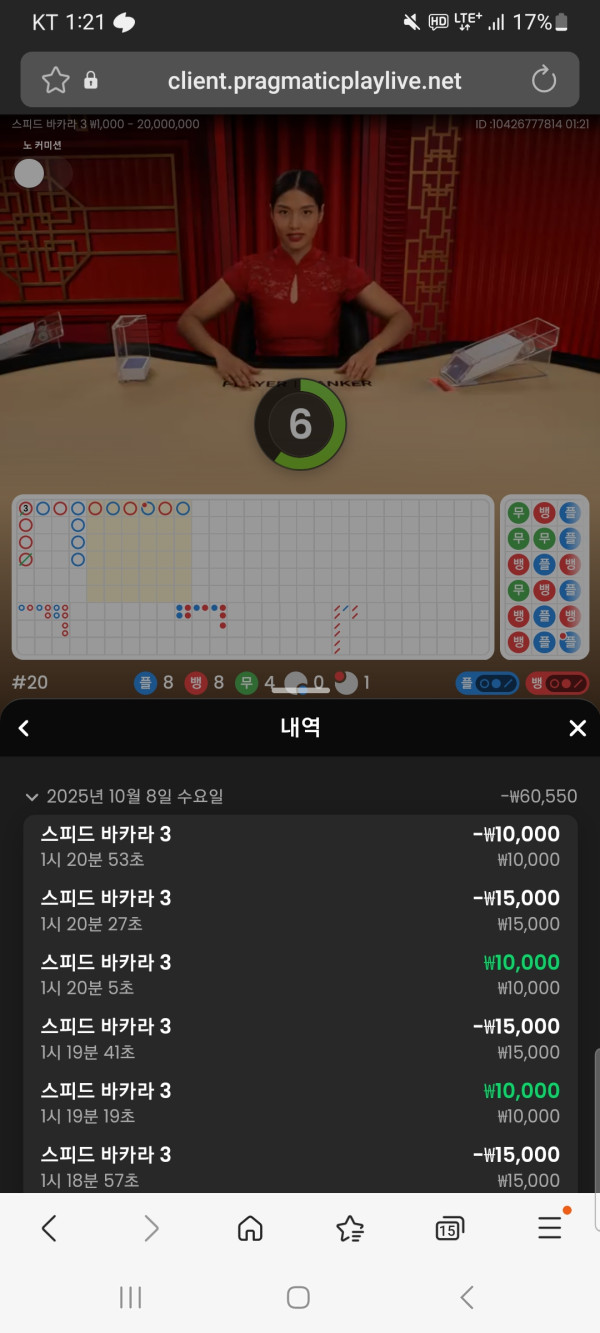Tap the URL address bar
The width and height of the screenshot is (600, 1333).
314,81
